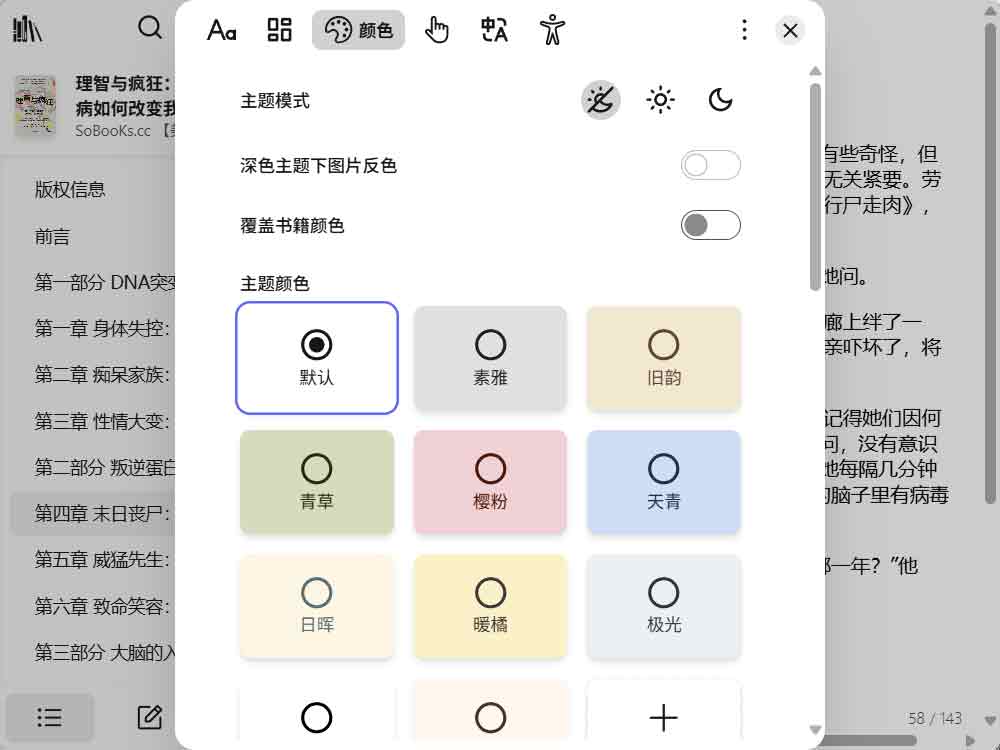Switch to the font settings tab

click(x=221, y=30)
